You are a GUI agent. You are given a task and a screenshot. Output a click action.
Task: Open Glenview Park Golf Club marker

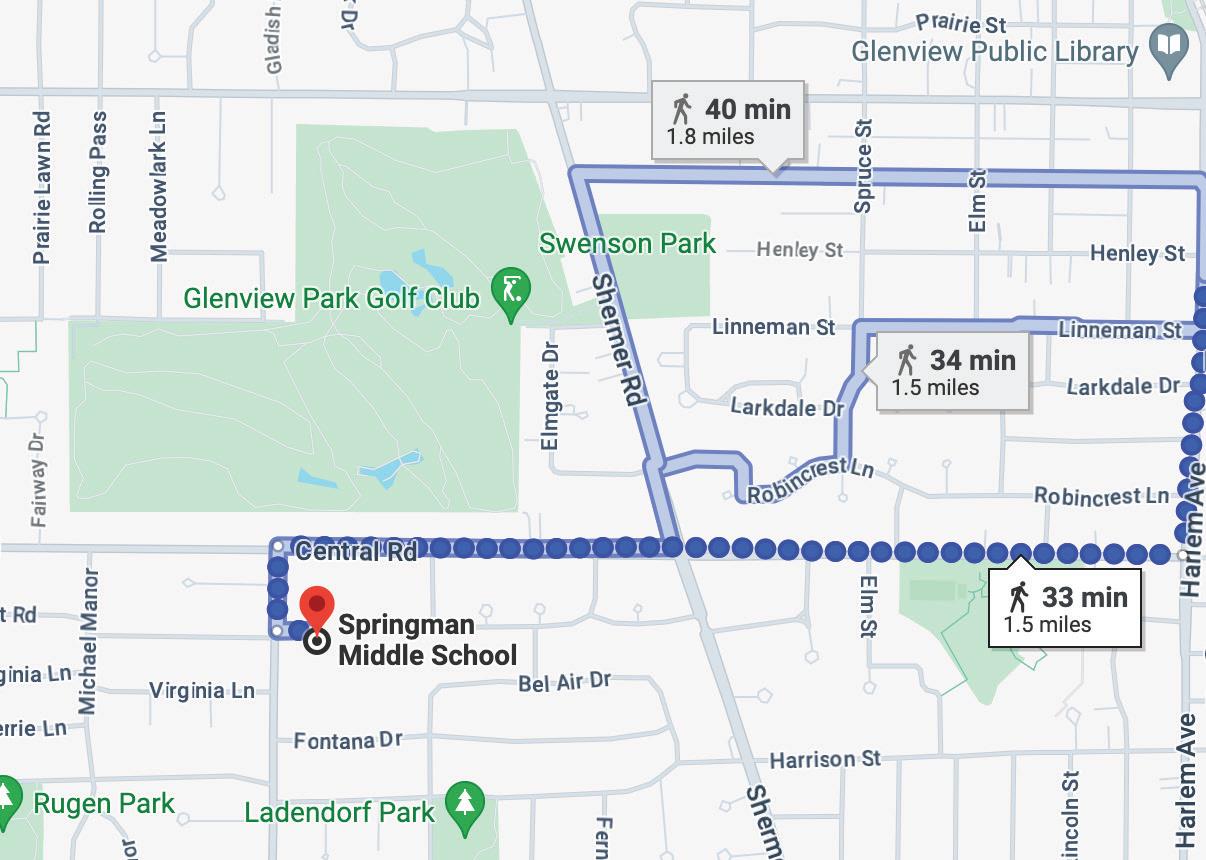tap(512, 293)
